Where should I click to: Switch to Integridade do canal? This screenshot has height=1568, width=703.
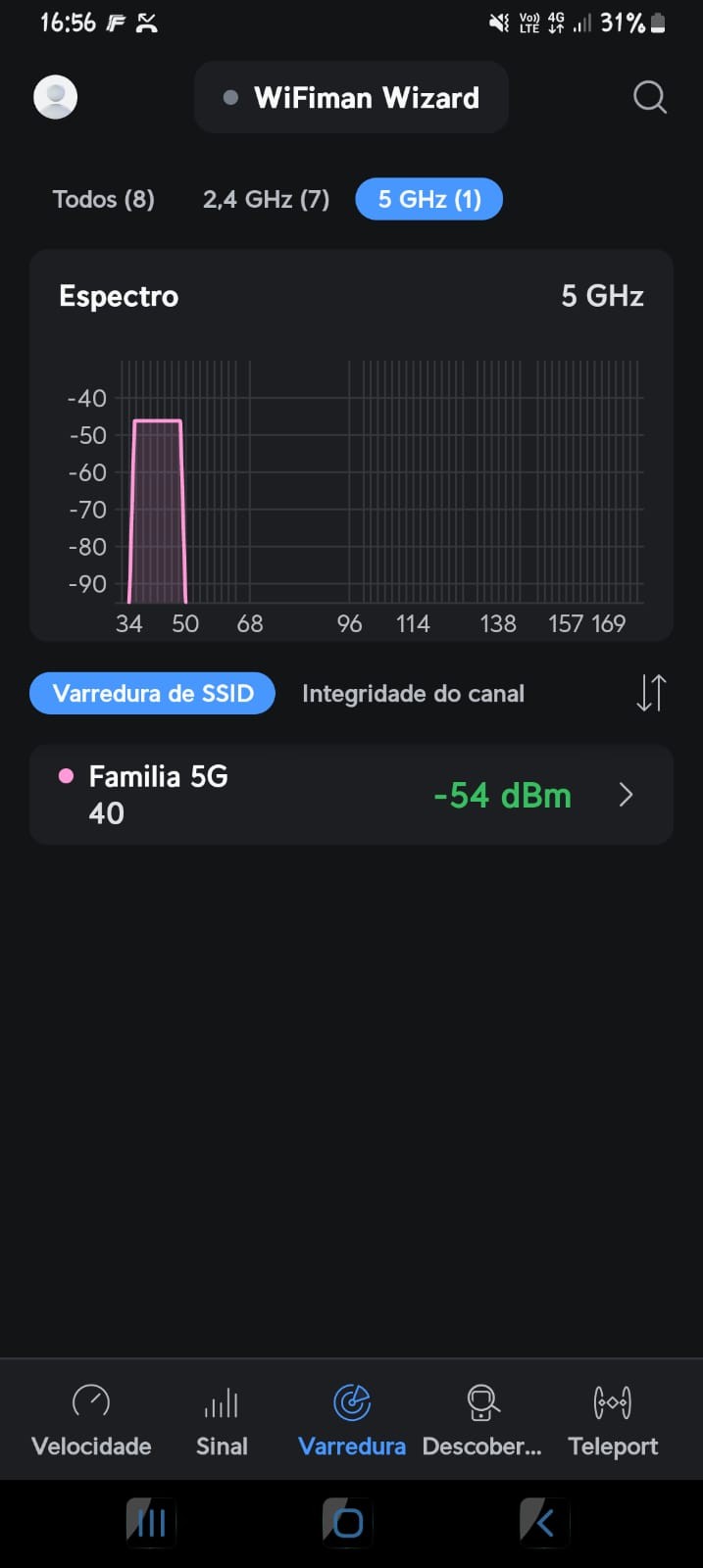[413, 694]
